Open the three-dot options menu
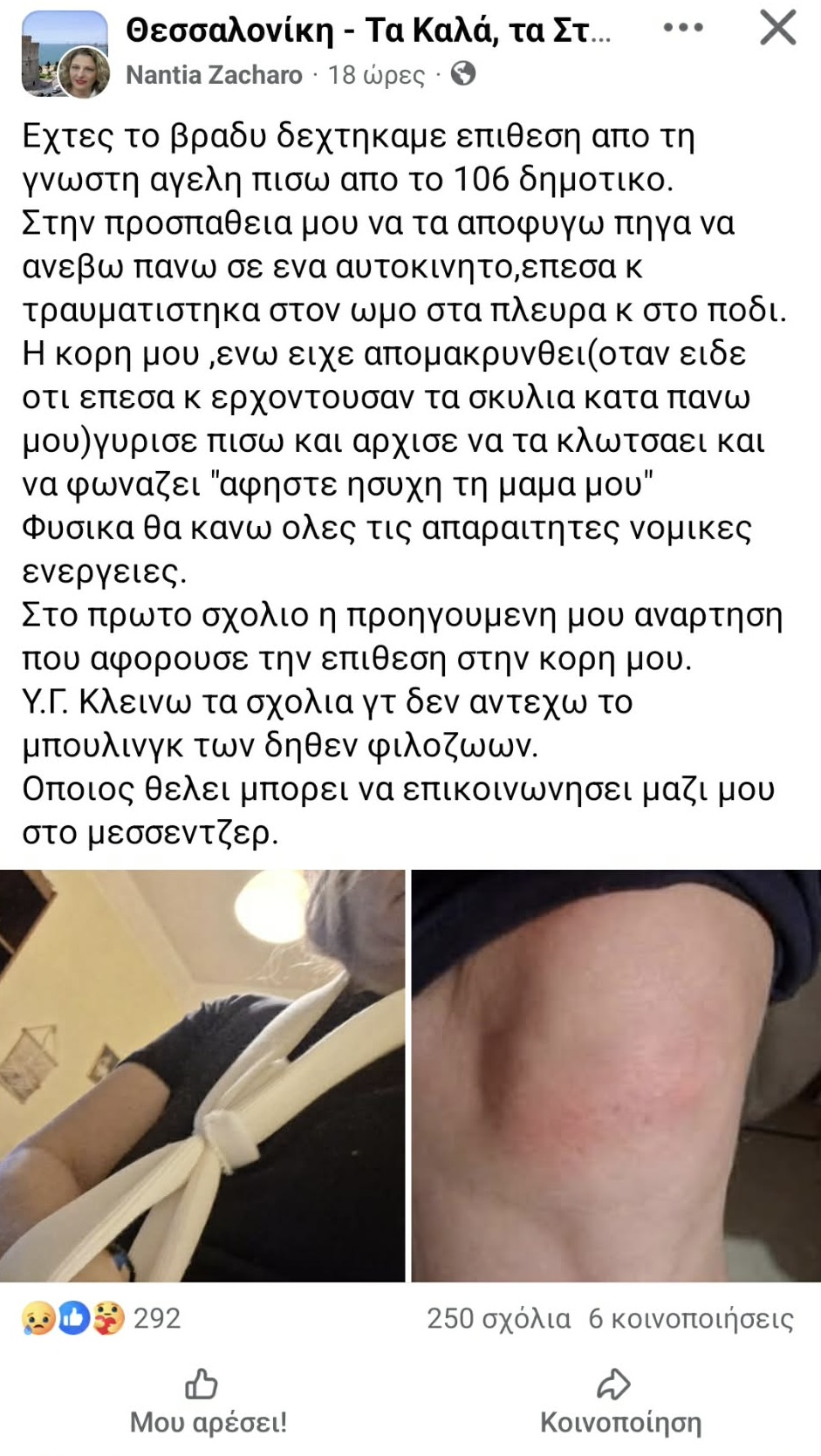Viewport: 821px width, 1456px height. [x=683, y=29]
